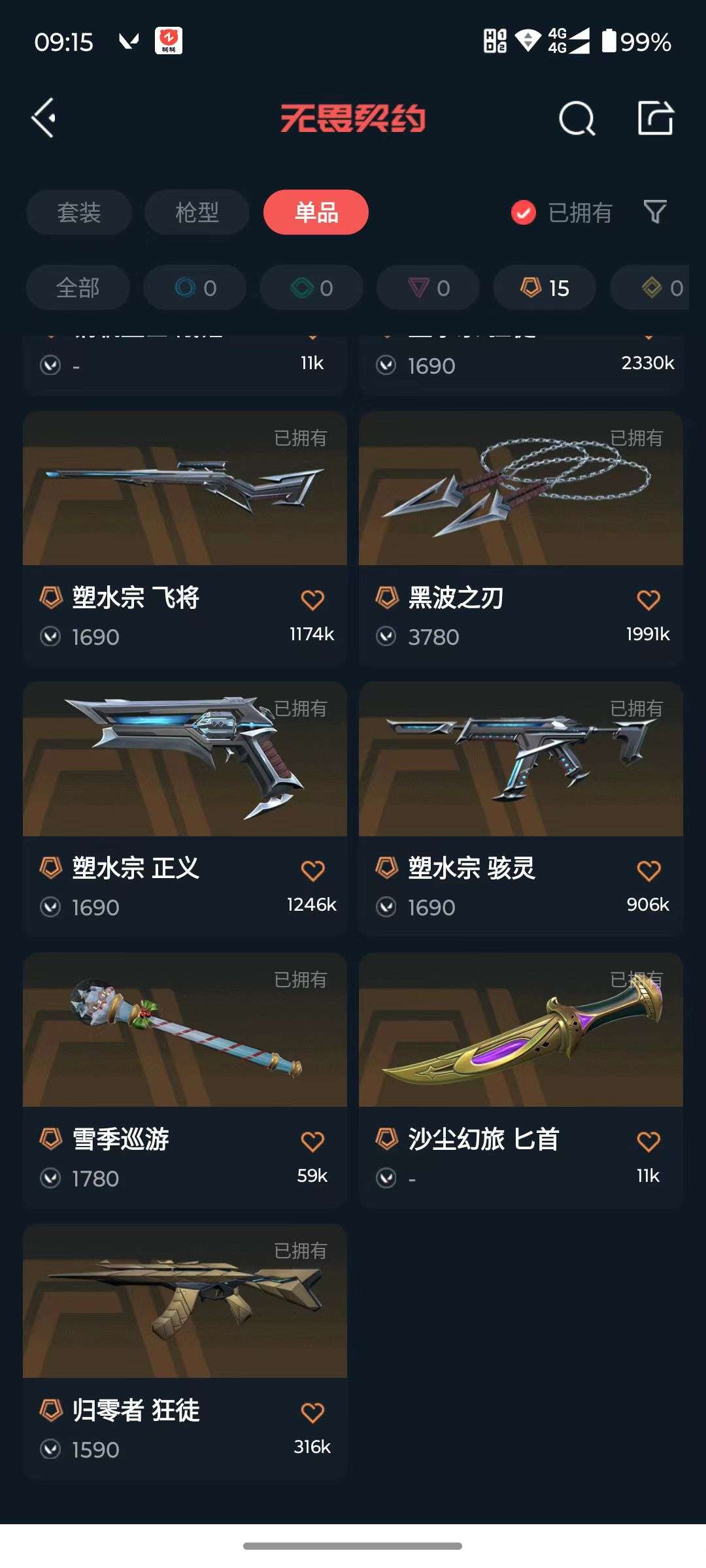706x1568 pixels.
Task: Open the filter funnel next to 已拥有
Action: pos(655,212)
